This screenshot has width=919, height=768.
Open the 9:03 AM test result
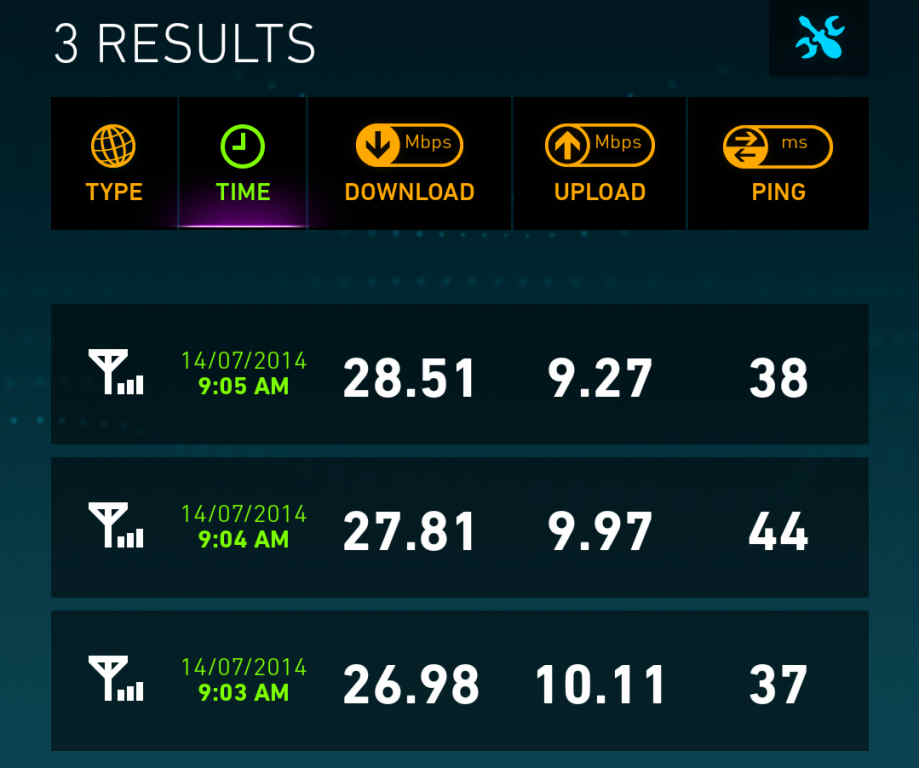click(459, 681)
